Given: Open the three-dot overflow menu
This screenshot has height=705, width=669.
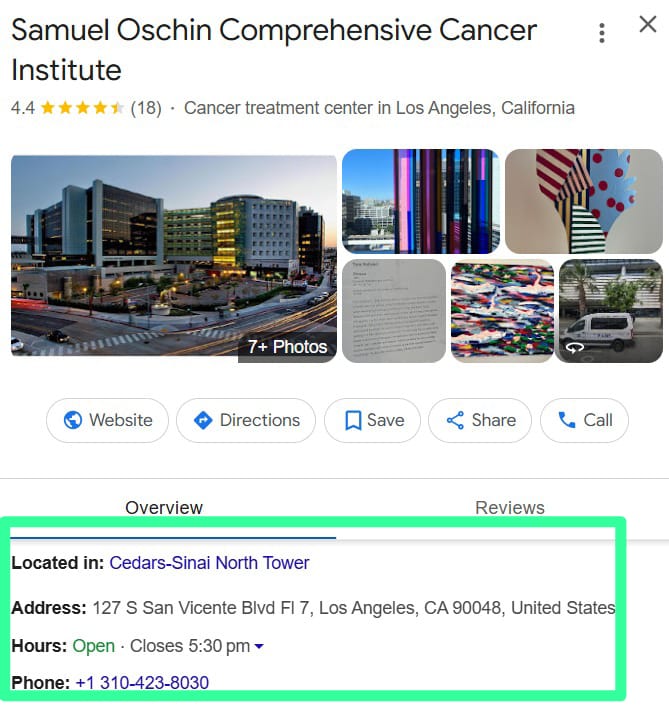Looking at the screenshot, I should tap(601, 33).
